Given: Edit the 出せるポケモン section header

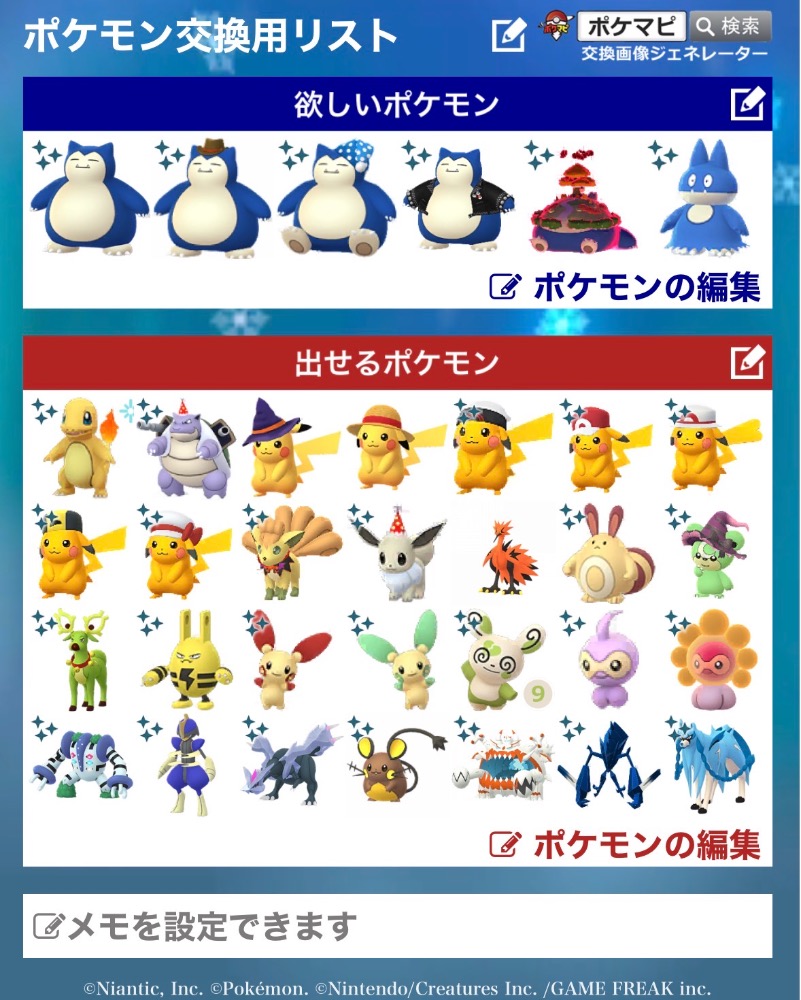Looking at the screenshot, I should tap(747, 362).
